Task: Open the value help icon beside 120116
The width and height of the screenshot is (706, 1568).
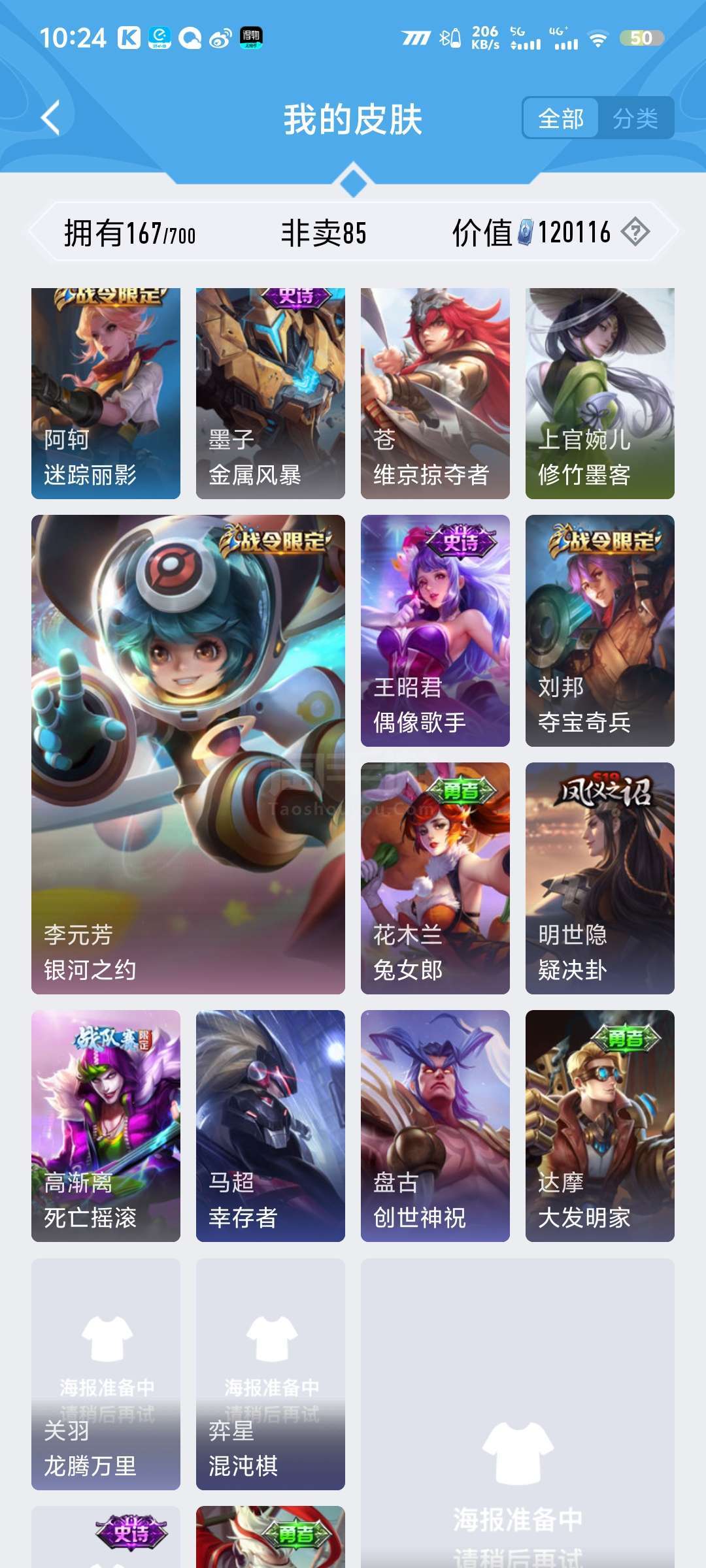Action: 635,232
